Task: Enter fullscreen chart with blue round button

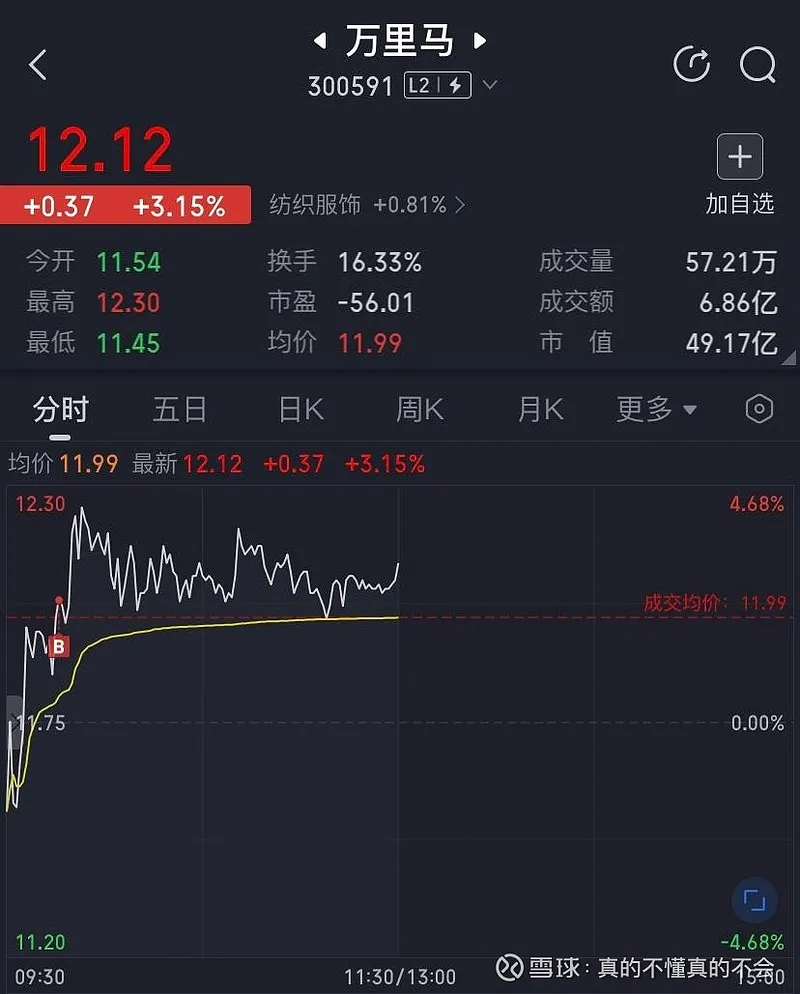Action: (754, 900)
